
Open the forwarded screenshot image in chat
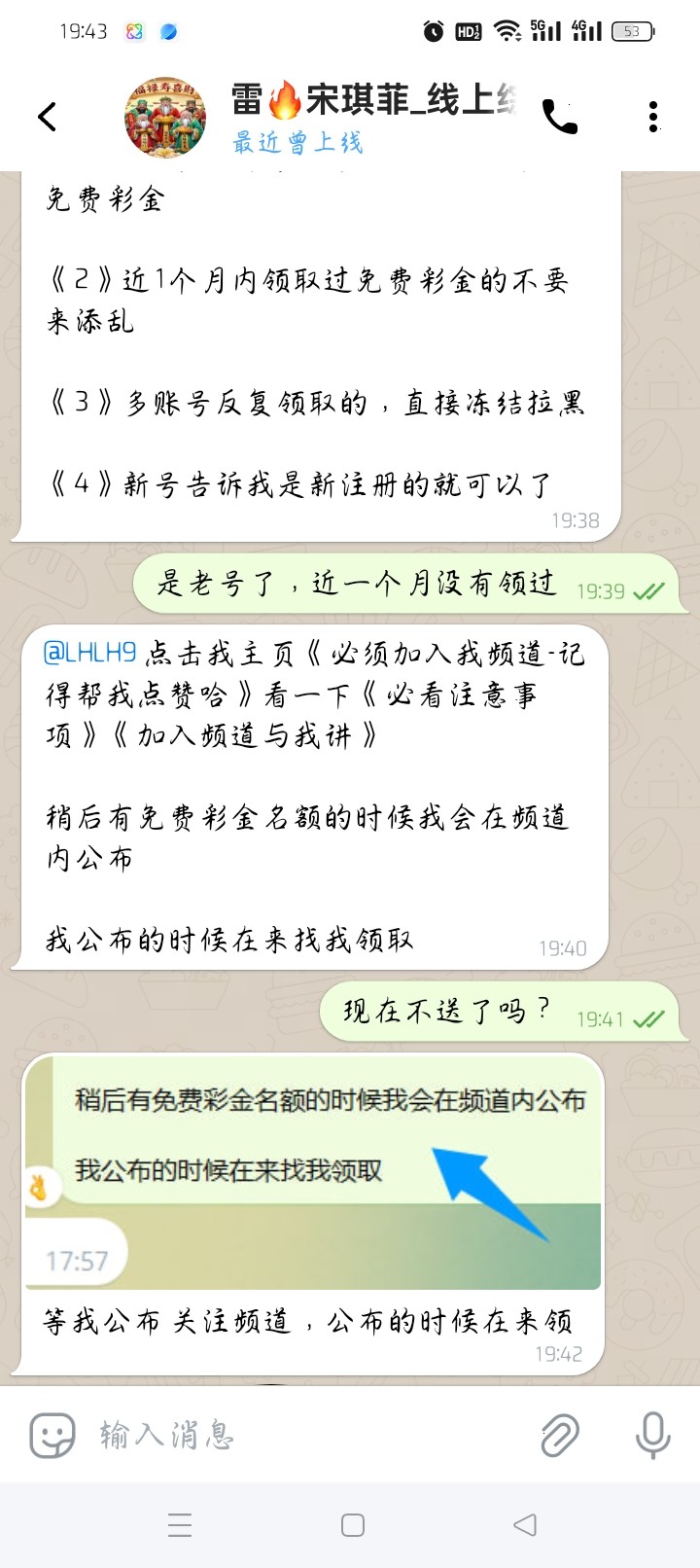pos(313,1172)
